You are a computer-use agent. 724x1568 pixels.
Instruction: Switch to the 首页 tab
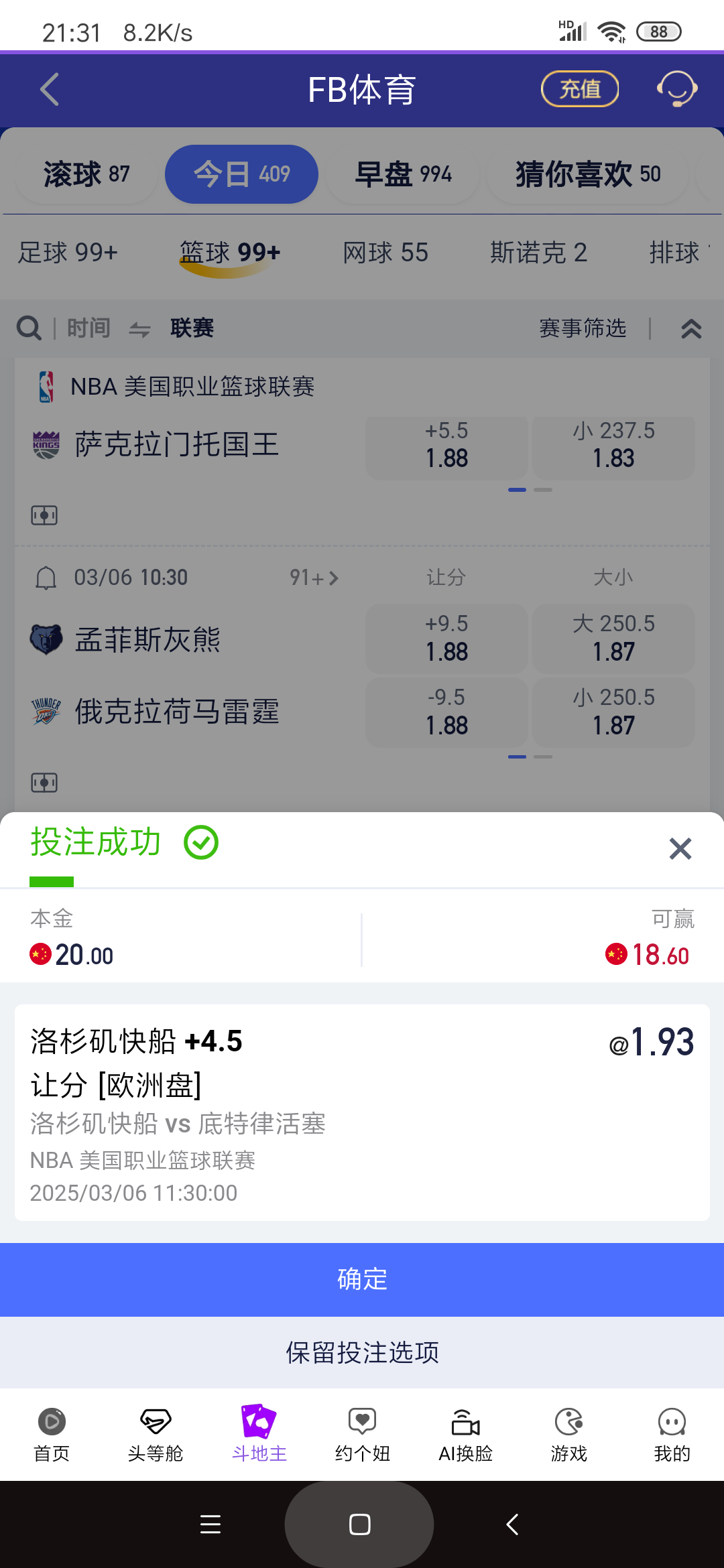(x=52, y=1434)
